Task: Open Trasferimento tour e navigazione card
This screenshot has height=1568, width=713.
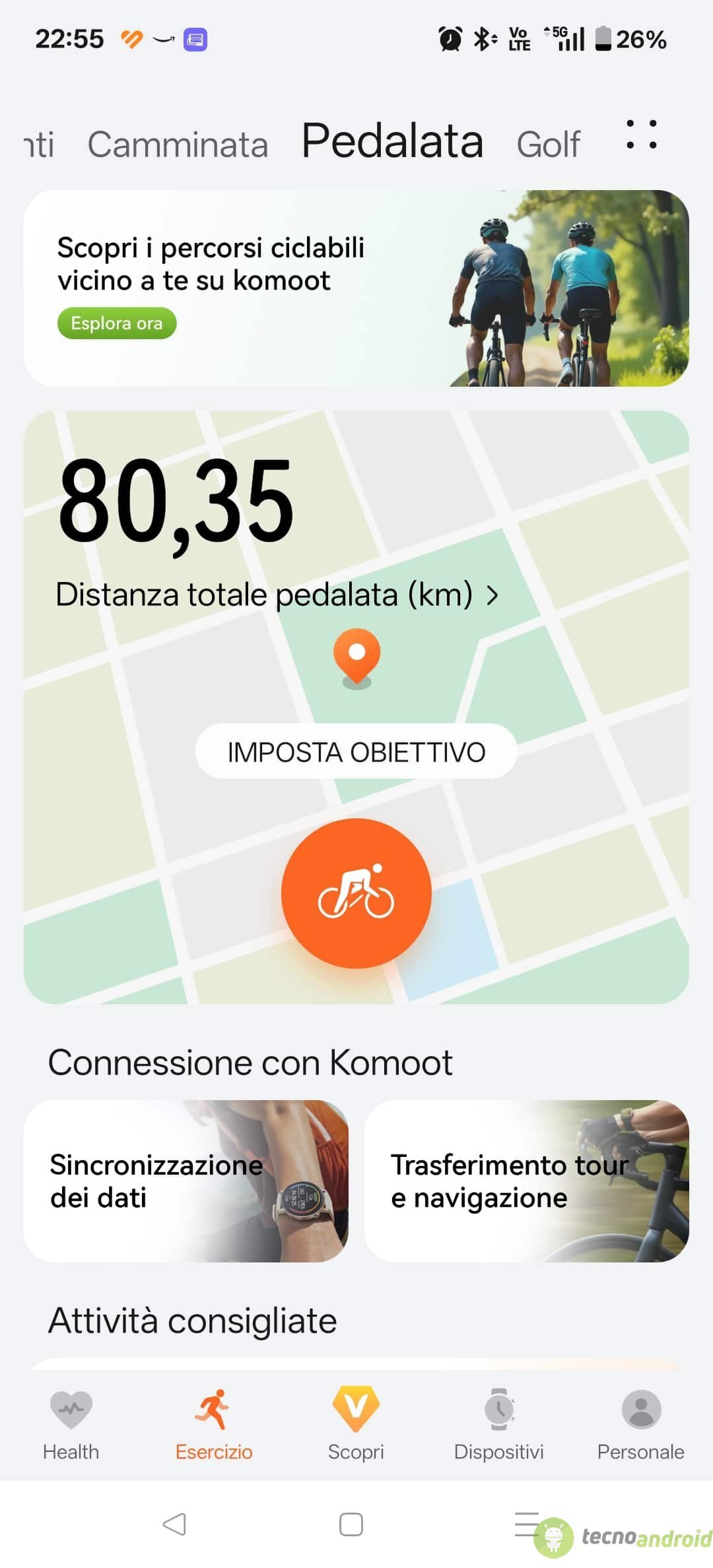Action: (526, 1181)
